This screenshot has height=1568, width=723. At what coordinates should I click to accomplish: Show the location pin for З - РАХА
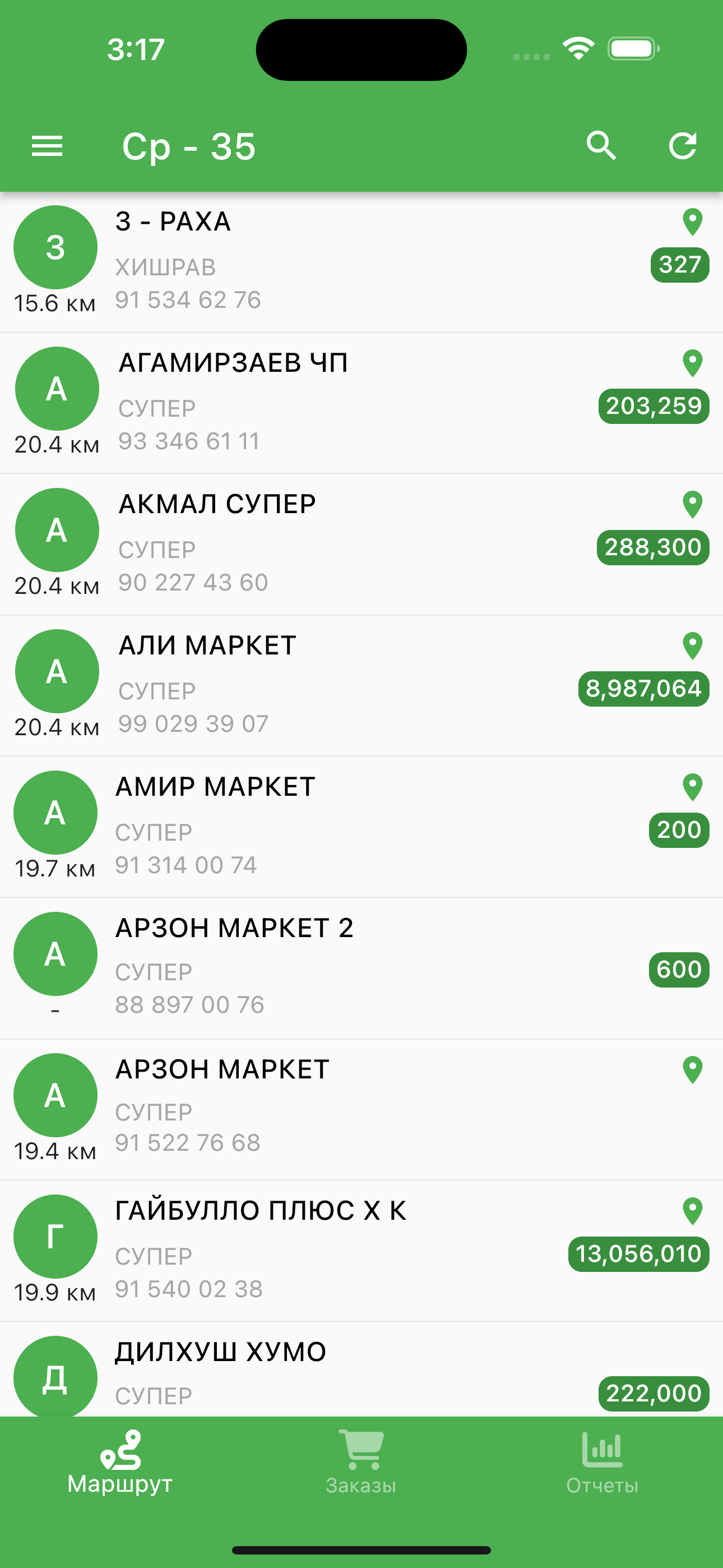pos(693,222)
